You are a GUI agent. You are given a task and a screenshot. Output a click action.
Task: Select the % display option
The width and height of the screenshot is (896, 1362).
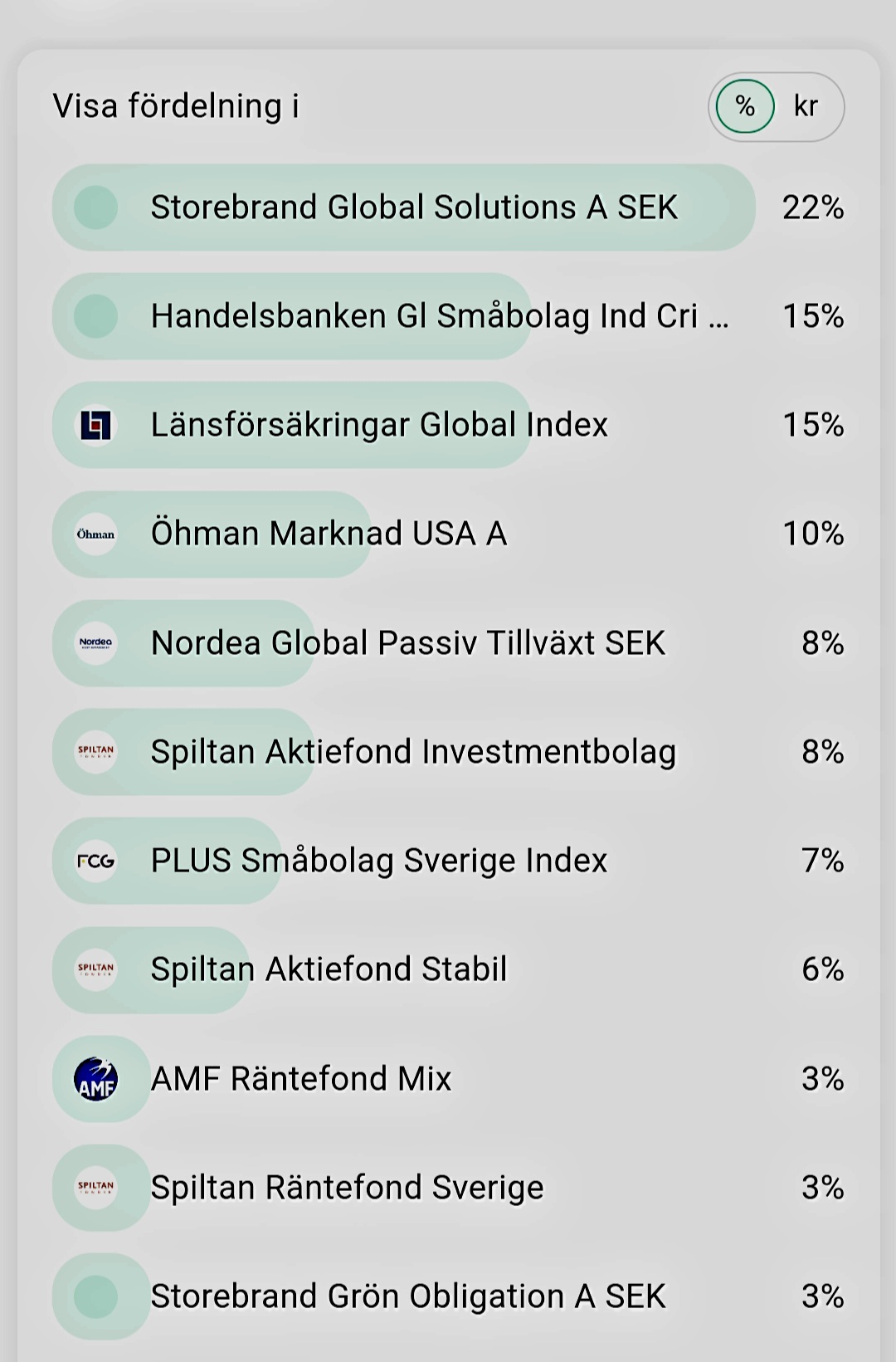pos(744,106)
